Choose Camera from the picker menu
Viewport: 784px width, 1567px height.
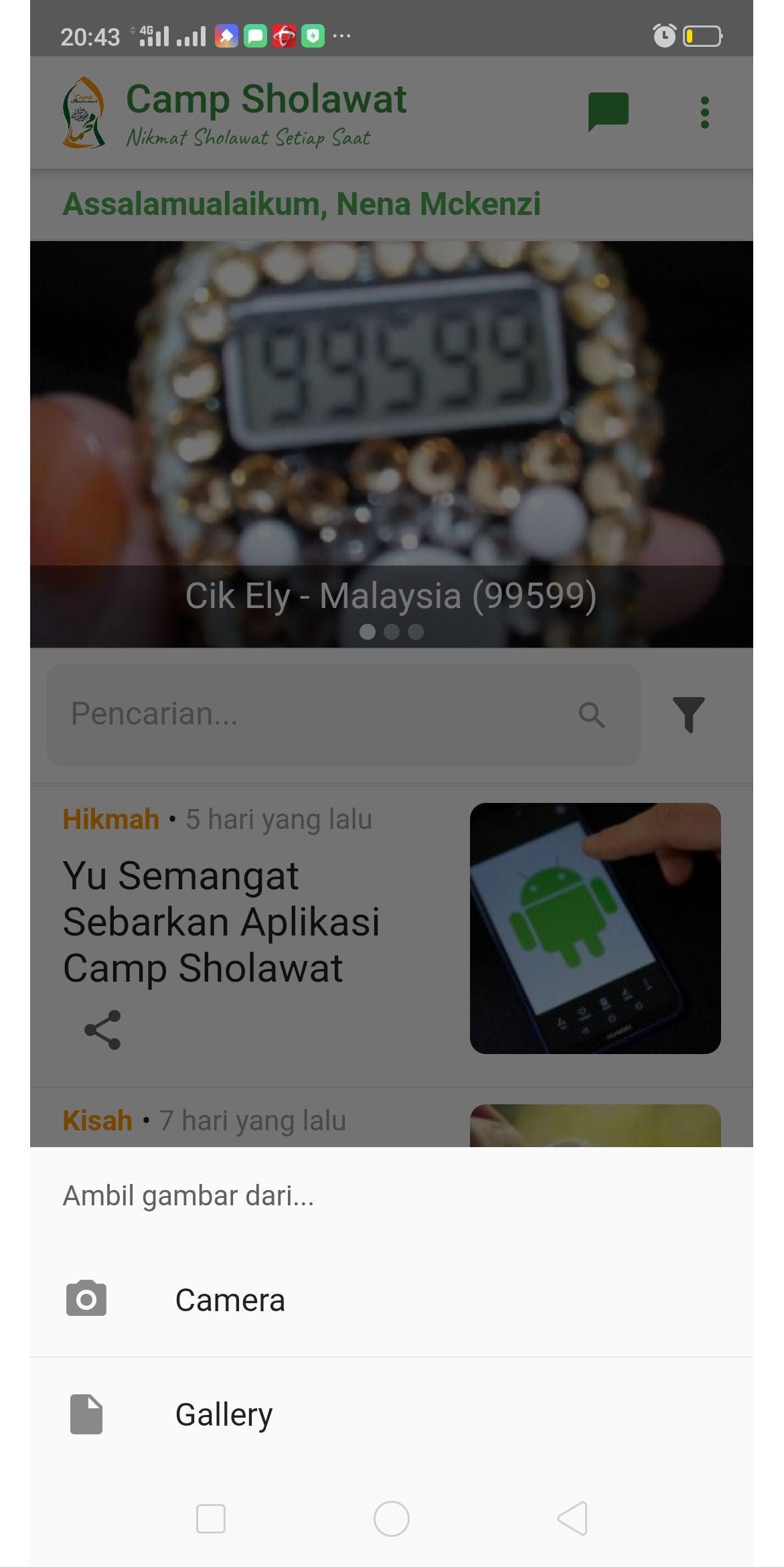click(x=230, y=1298)
